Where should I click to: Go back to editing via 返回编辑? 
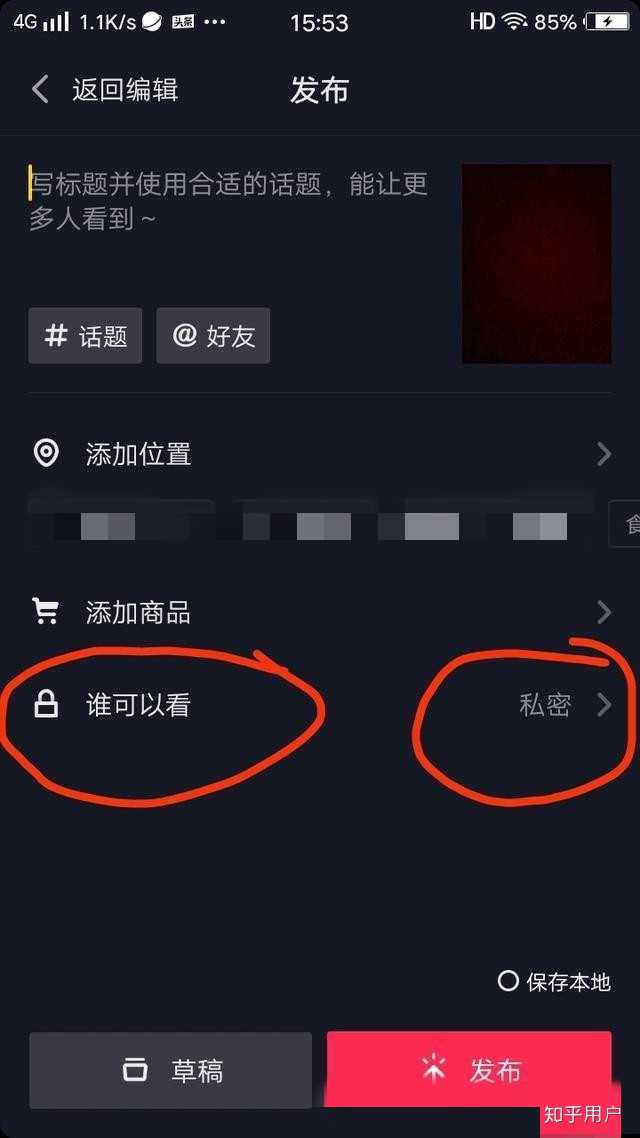coord(105,90)
